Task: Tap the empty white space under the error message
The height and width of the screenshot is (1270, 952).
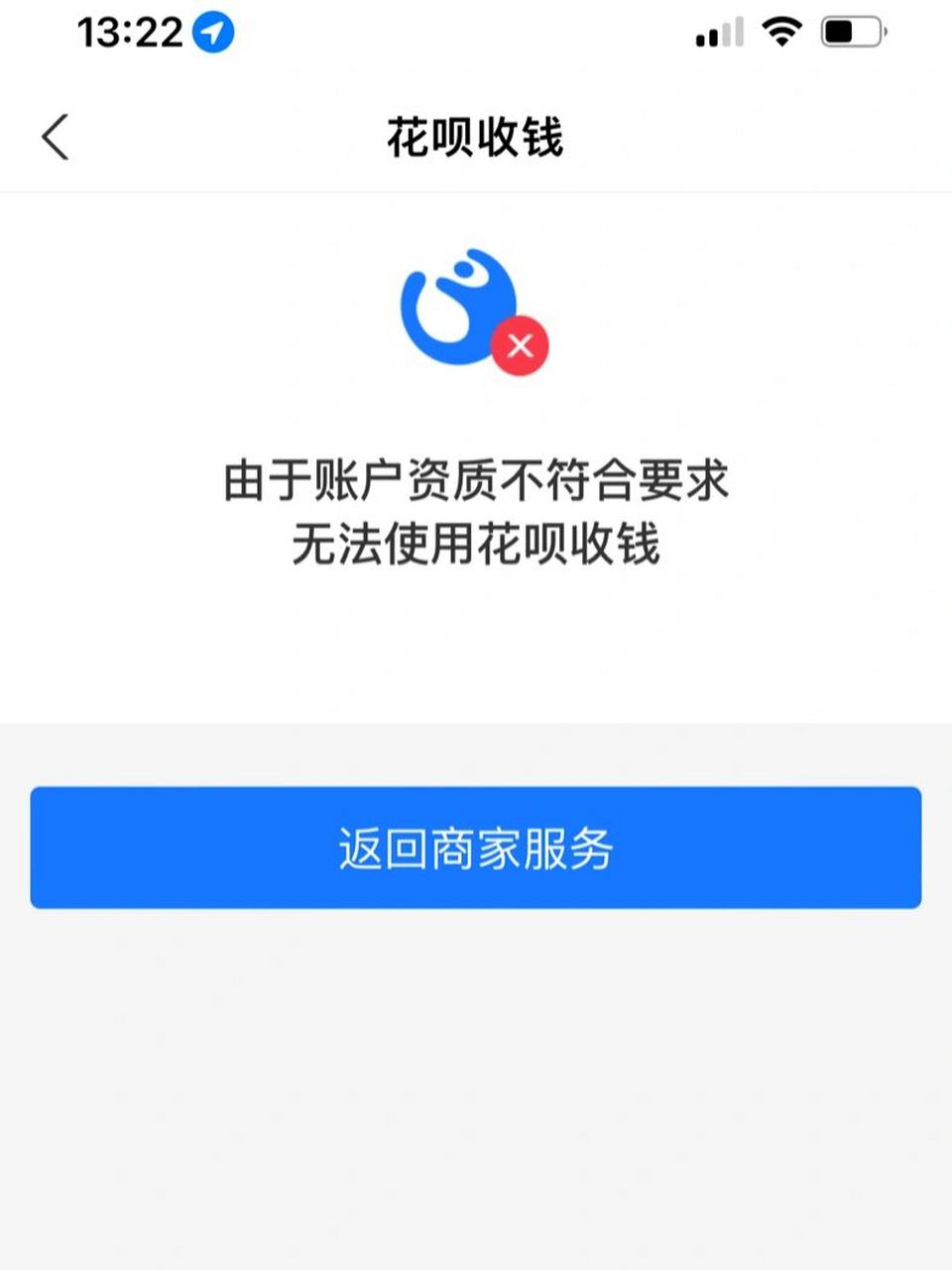Action: click(476, 645)
